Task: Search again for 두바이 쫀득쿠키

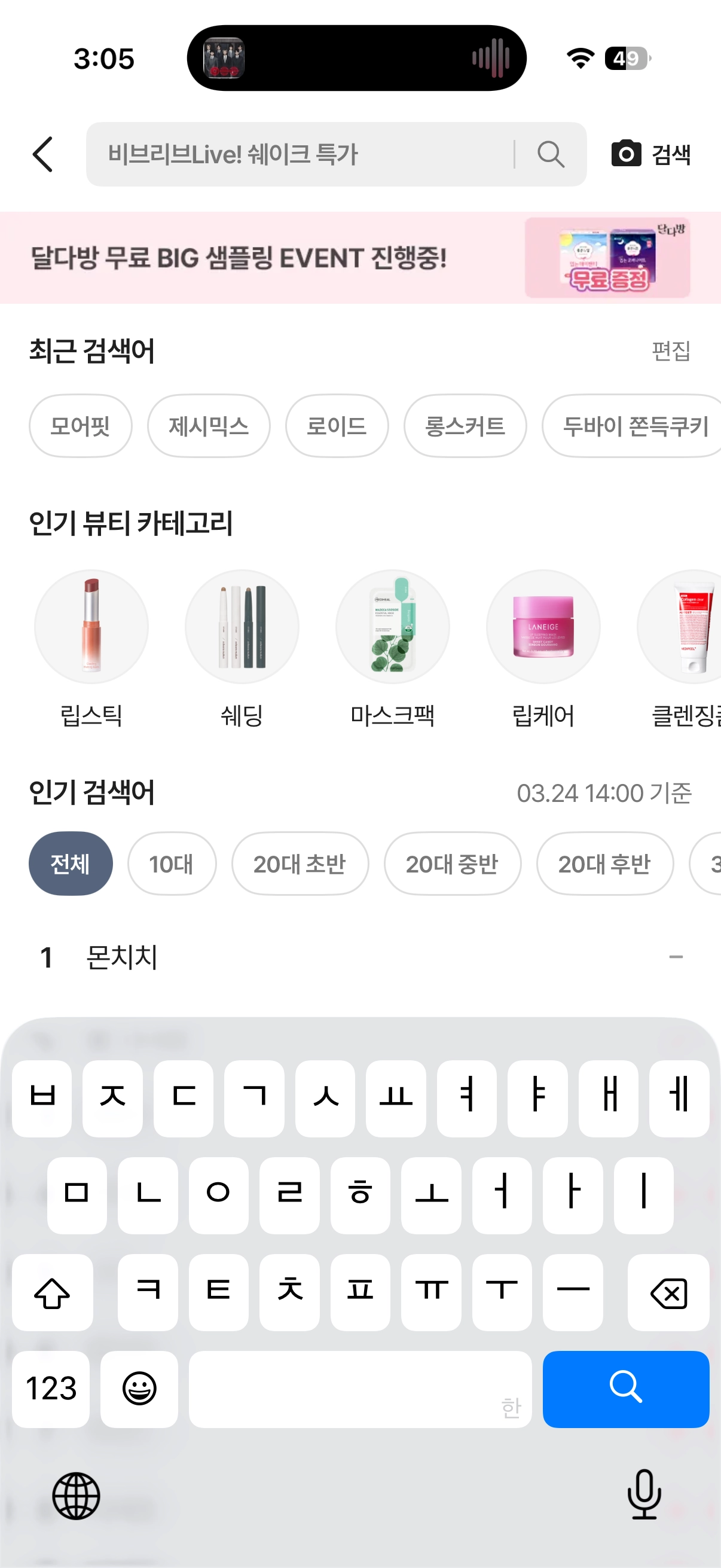Action: point(634,426)
